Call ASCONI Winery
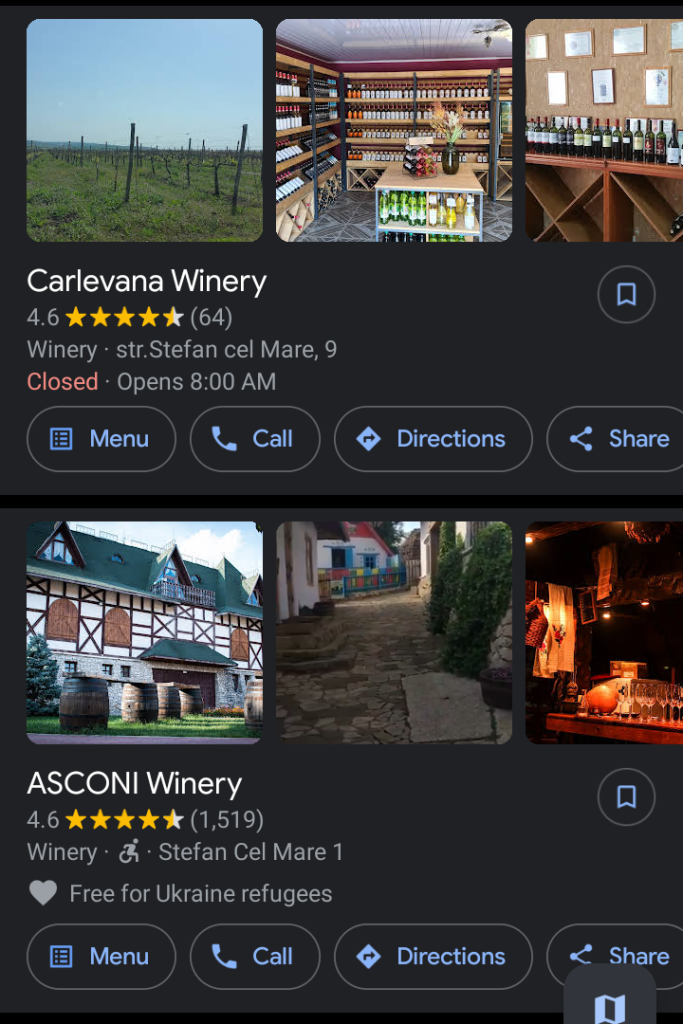This screenshot has width=683, height=1024. 255,957
